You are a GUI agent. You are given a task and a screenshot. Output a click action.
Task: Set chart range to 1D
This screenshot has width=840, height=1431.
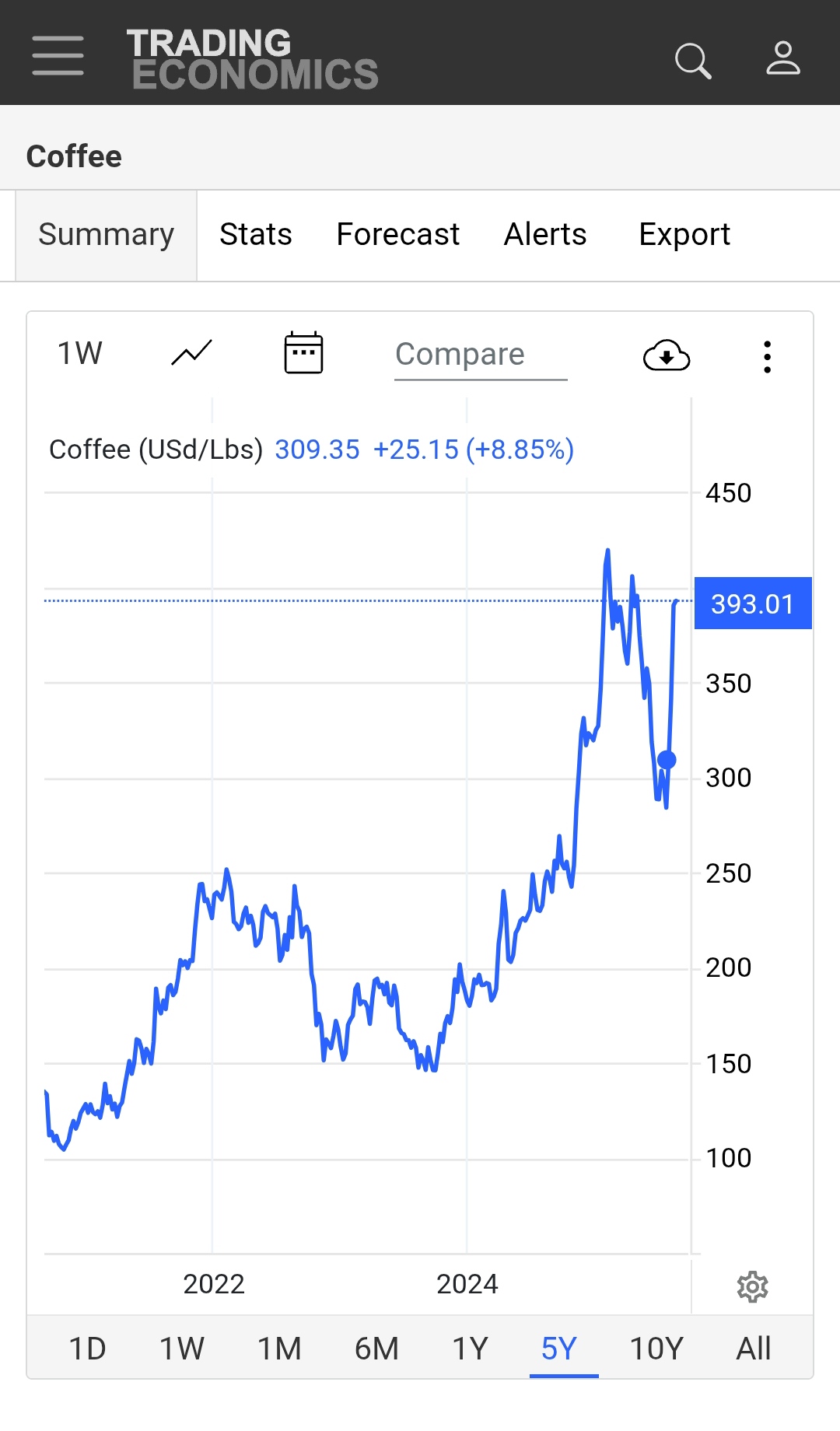pos(87,1349)
